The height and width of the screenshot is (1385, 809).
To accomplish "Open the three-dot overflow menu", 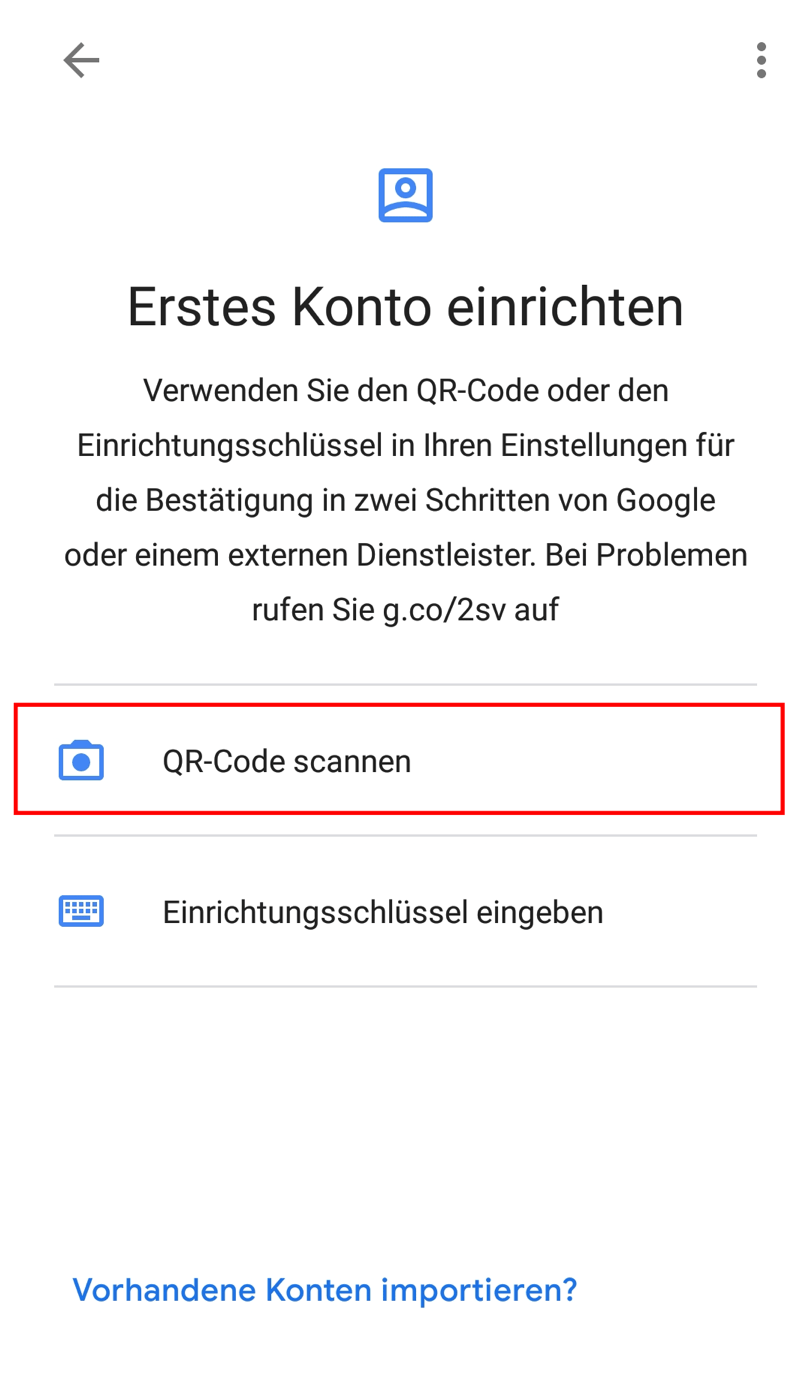I will (x=761, y=61).
